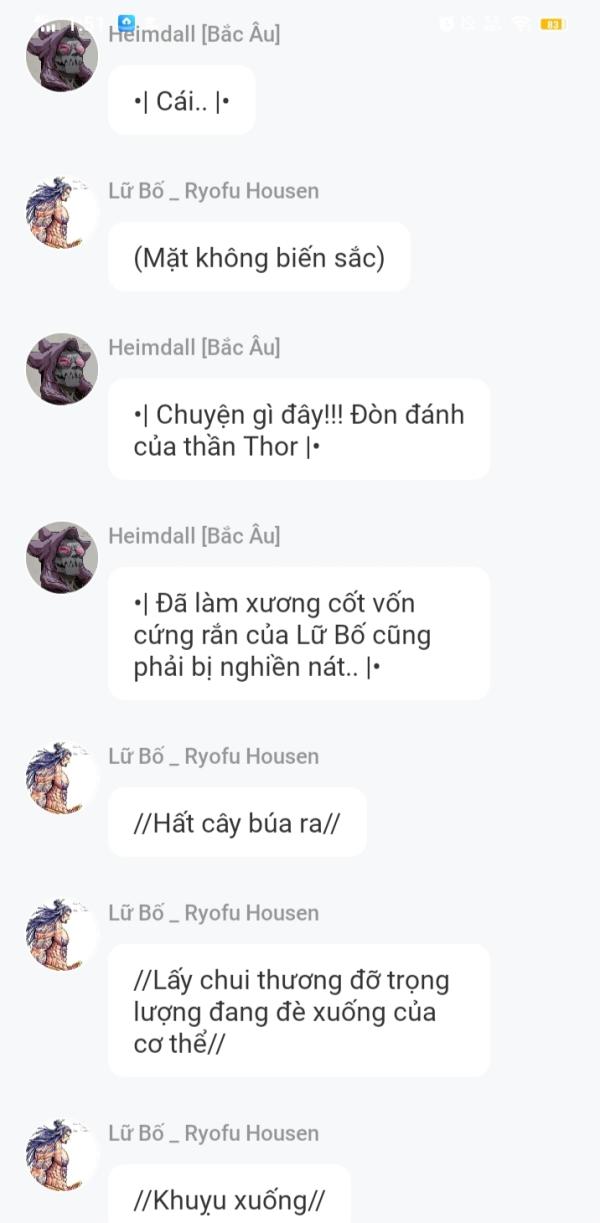Open Heimdall's avatar beside the 'Cái..' message

62,56
